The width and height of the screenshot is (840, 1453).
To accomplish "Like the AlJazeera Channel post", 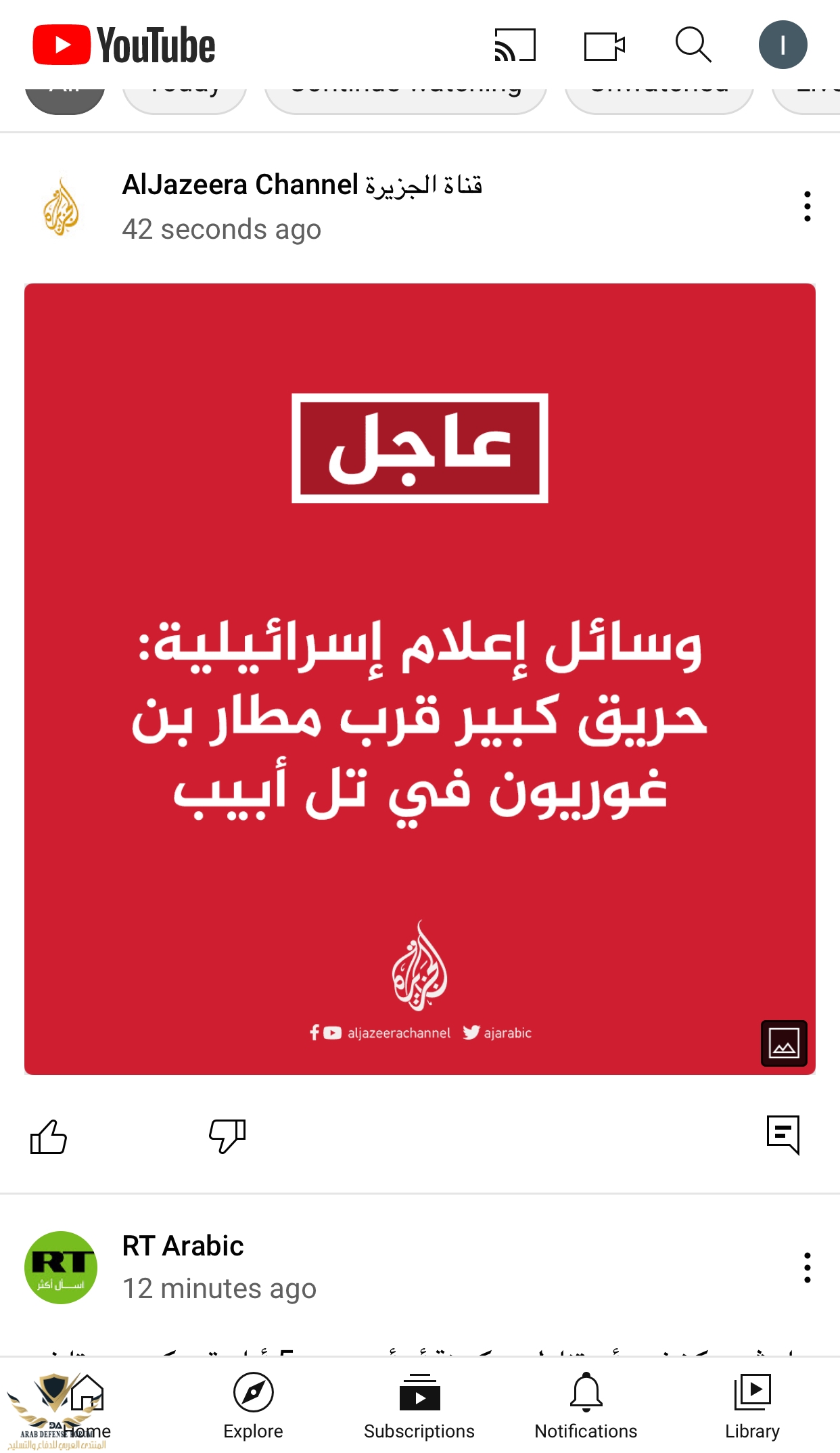I will (49, 1136).
